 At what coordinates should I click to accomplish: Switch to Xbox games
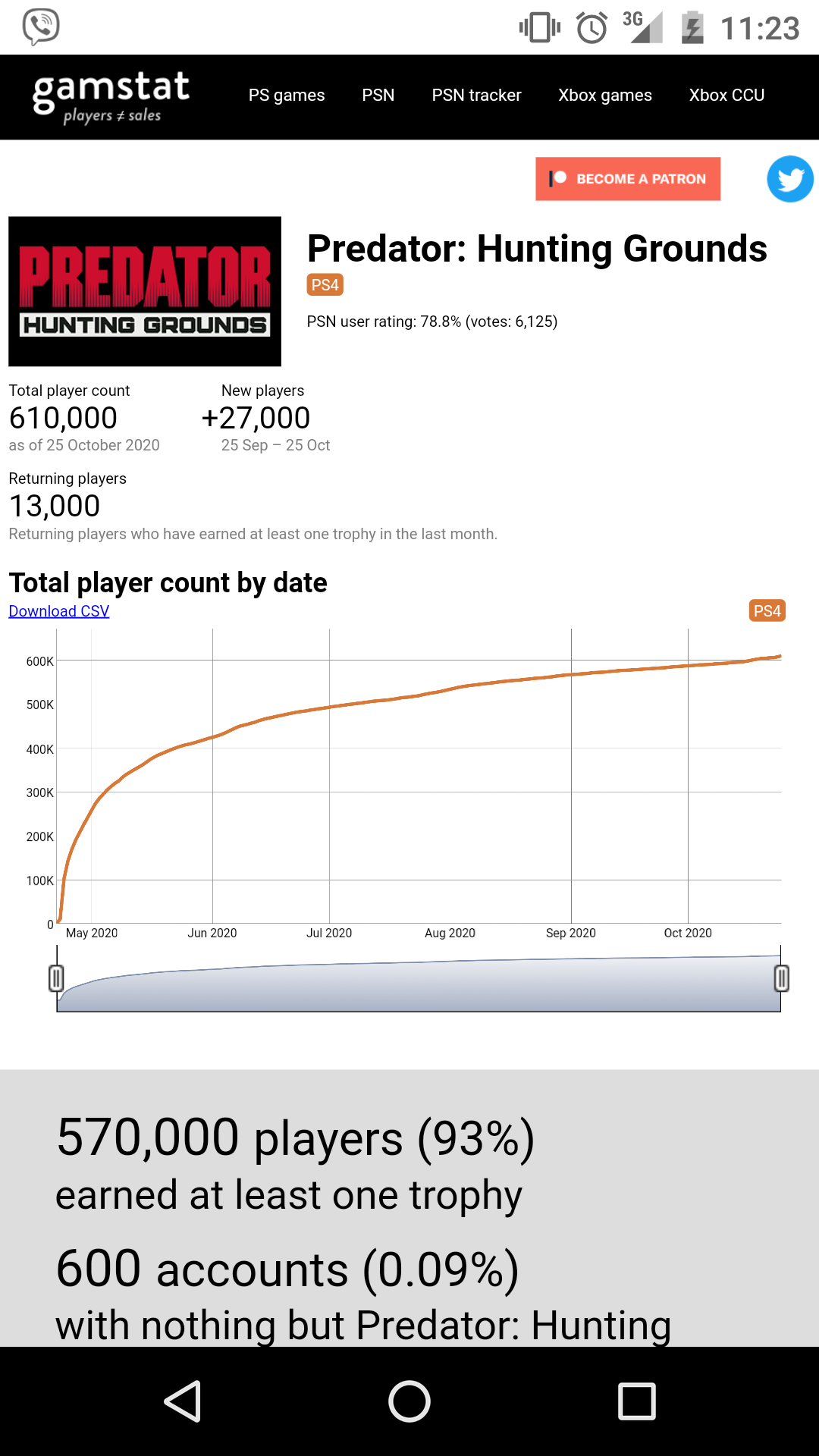pos(605,96)
